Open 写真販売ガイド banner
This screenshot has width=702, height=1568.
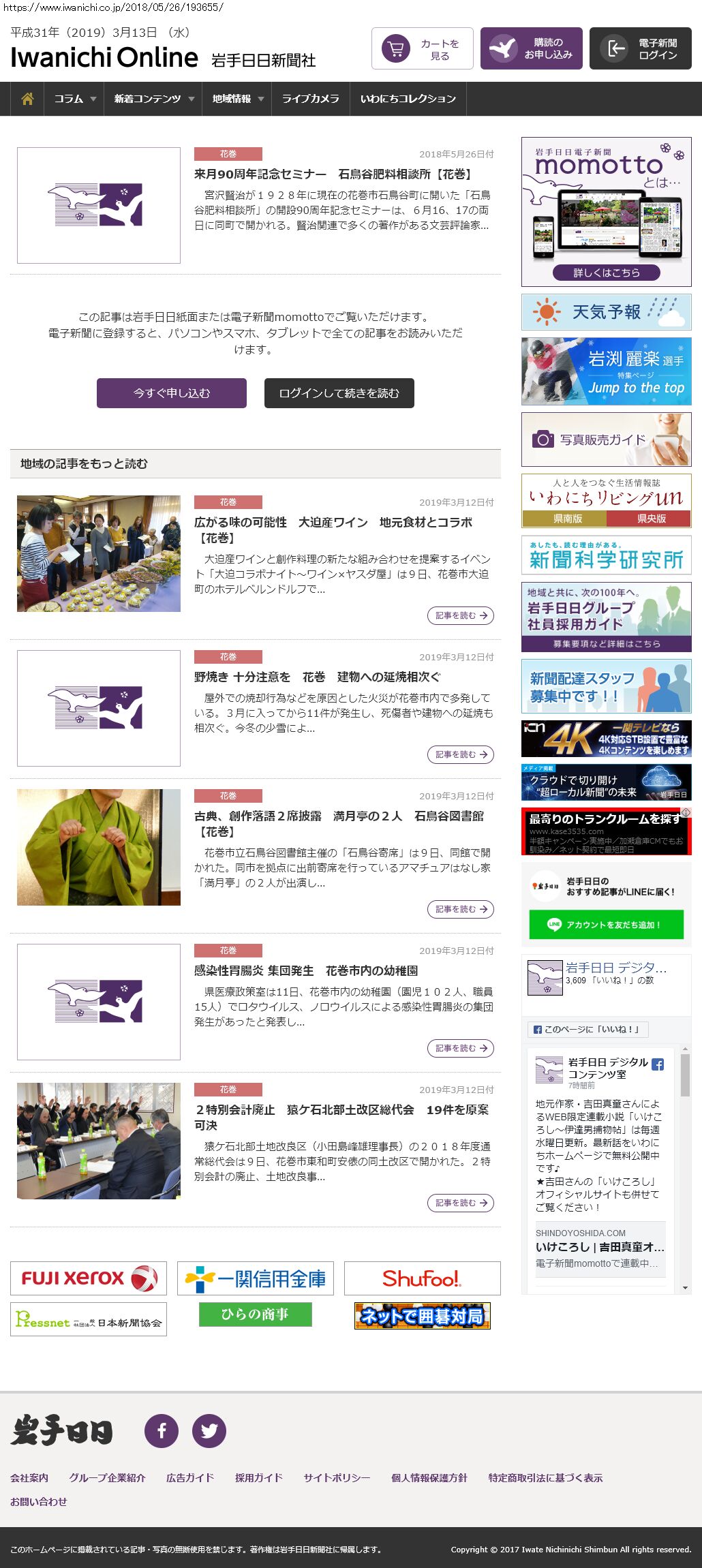pos(606,440)
